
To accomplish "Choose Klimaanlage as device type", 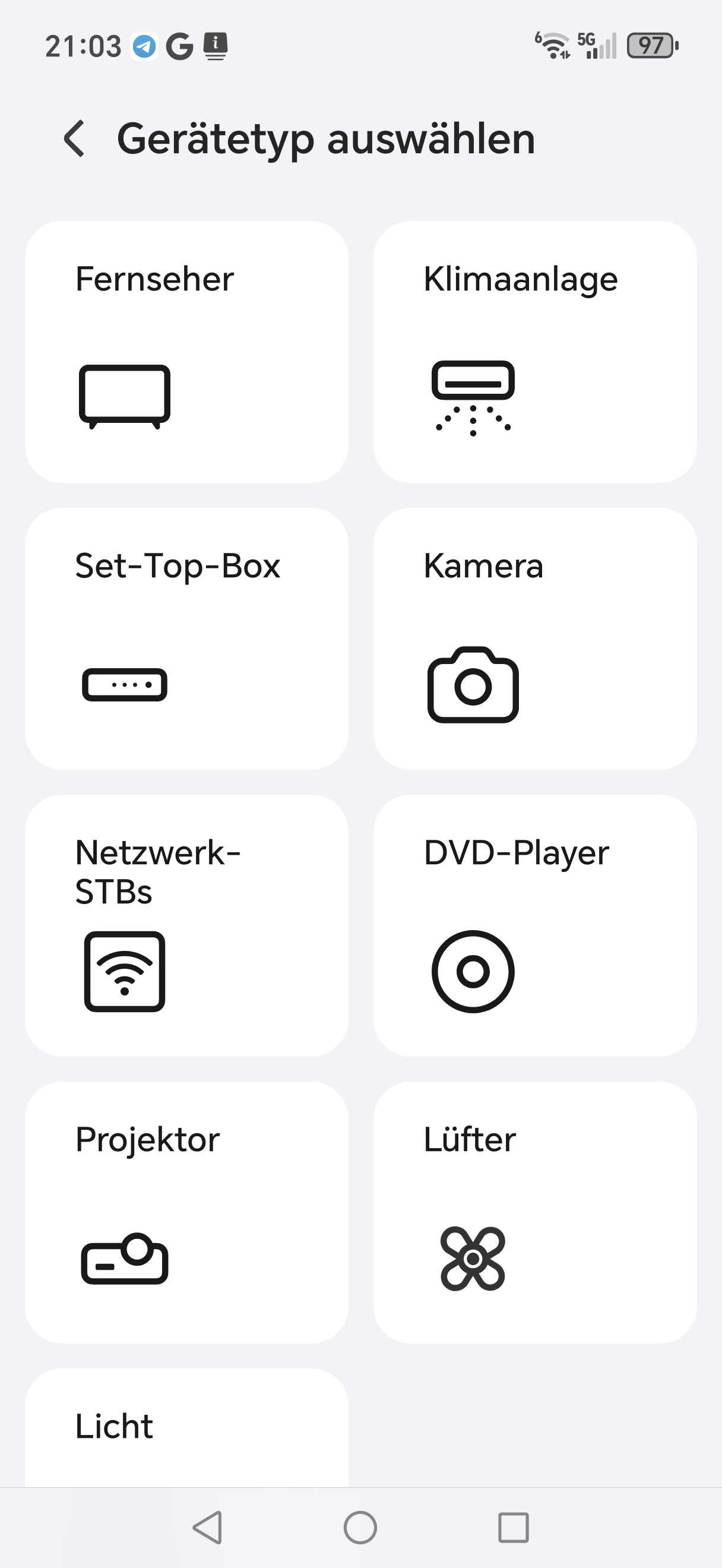I will pyautogui.click(x=534, y=352).
